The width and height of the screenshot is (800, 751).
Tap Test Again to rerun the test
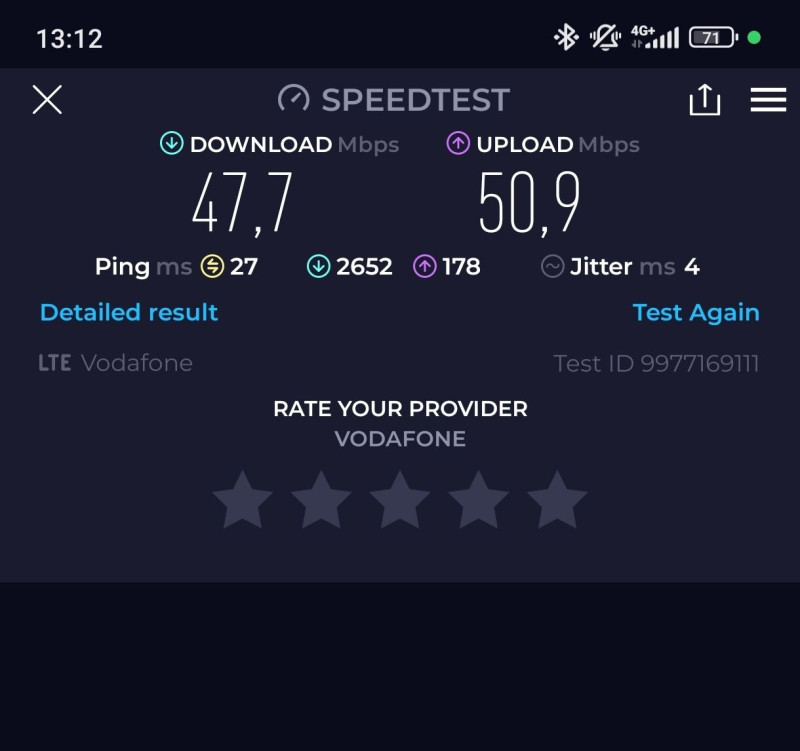tap(696, 313)
